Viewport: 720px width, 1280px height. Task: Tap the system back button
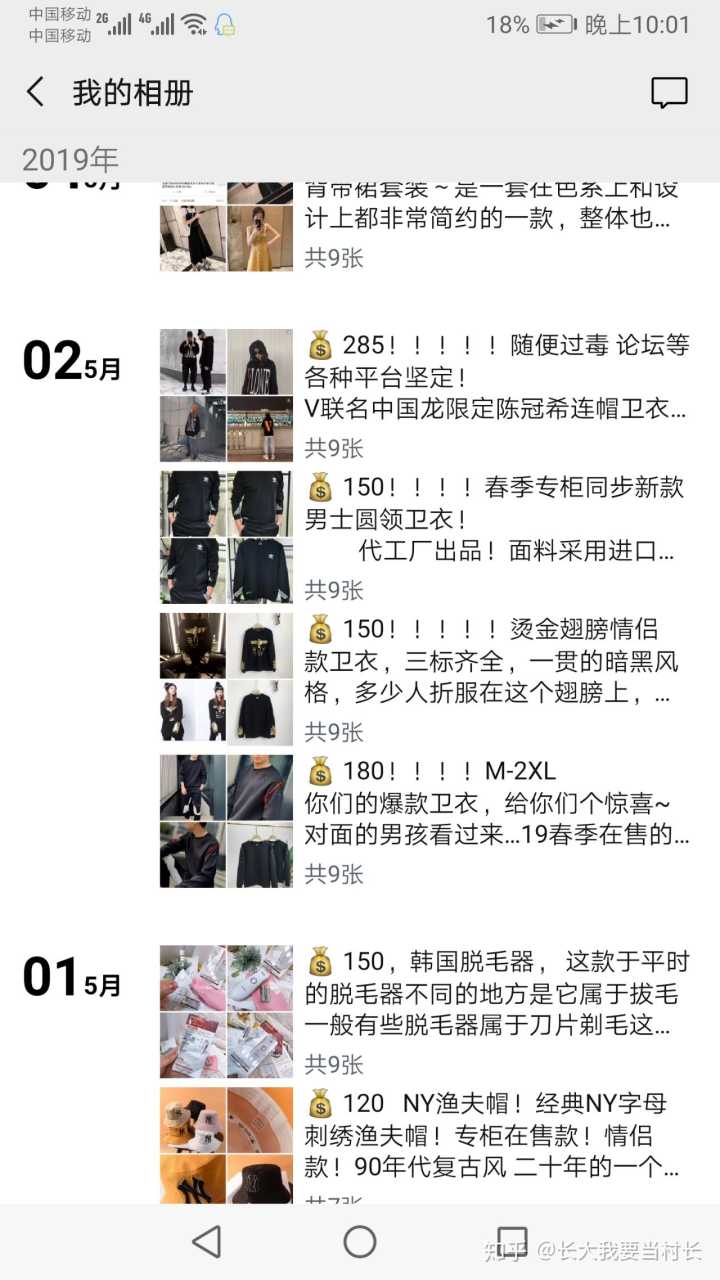click(207, 1242)
